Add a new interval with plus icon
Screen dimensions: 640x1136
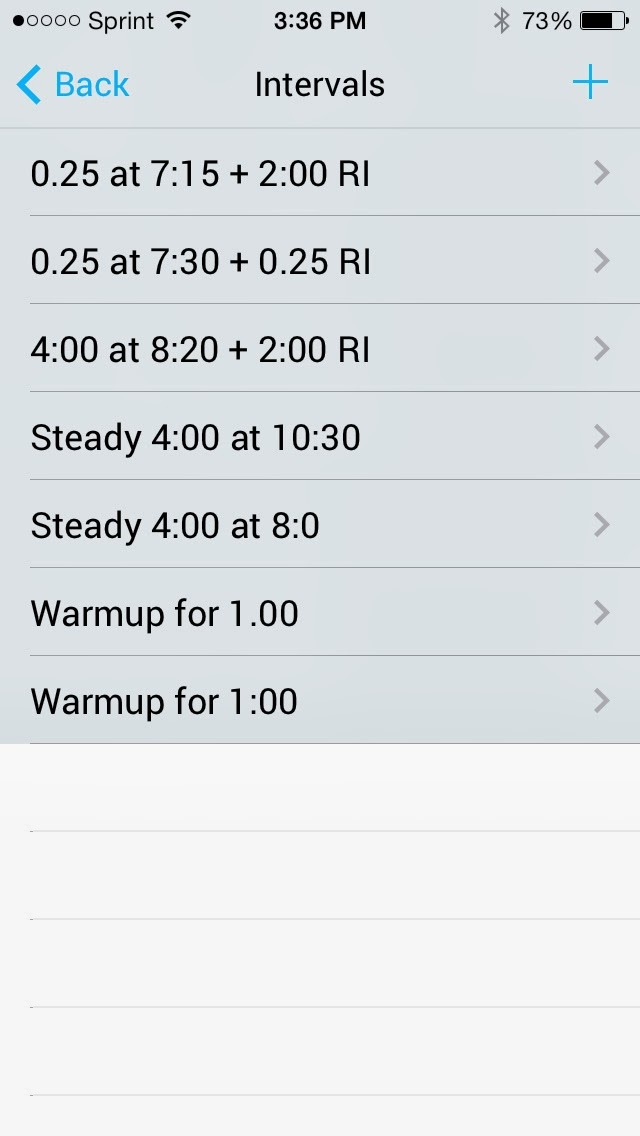[590, 83]
